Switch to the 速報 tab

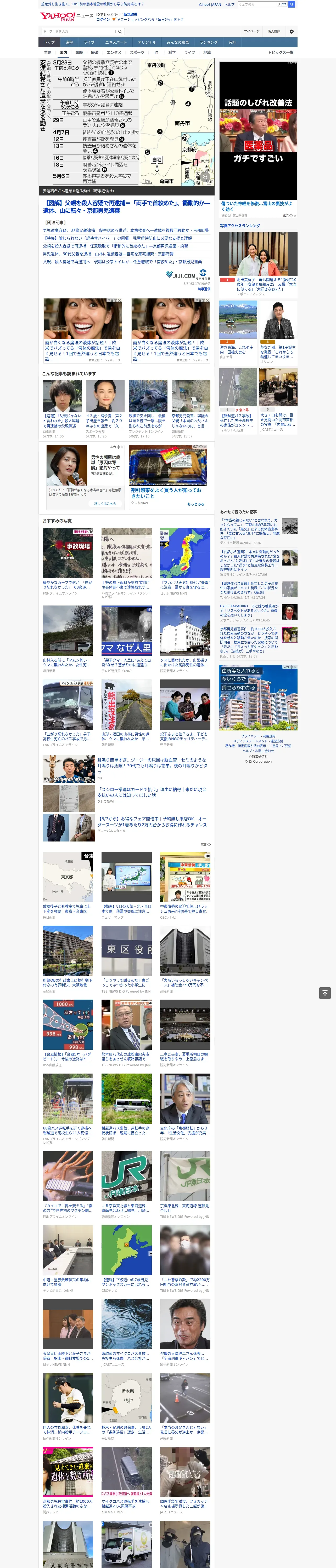(x=69, y=43)
